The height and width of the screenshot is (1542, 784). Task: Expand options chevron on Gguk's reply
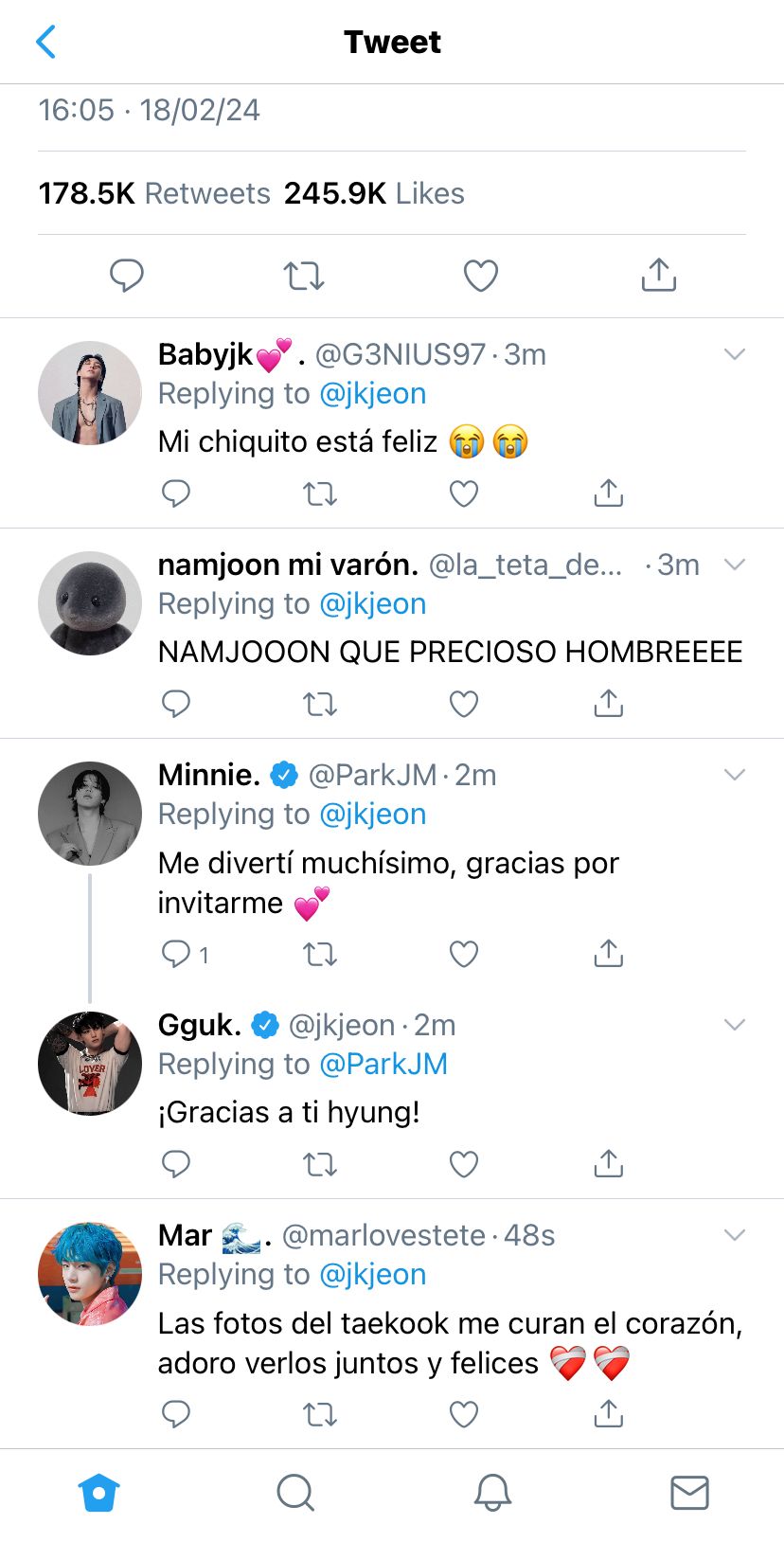[735, 1025]
